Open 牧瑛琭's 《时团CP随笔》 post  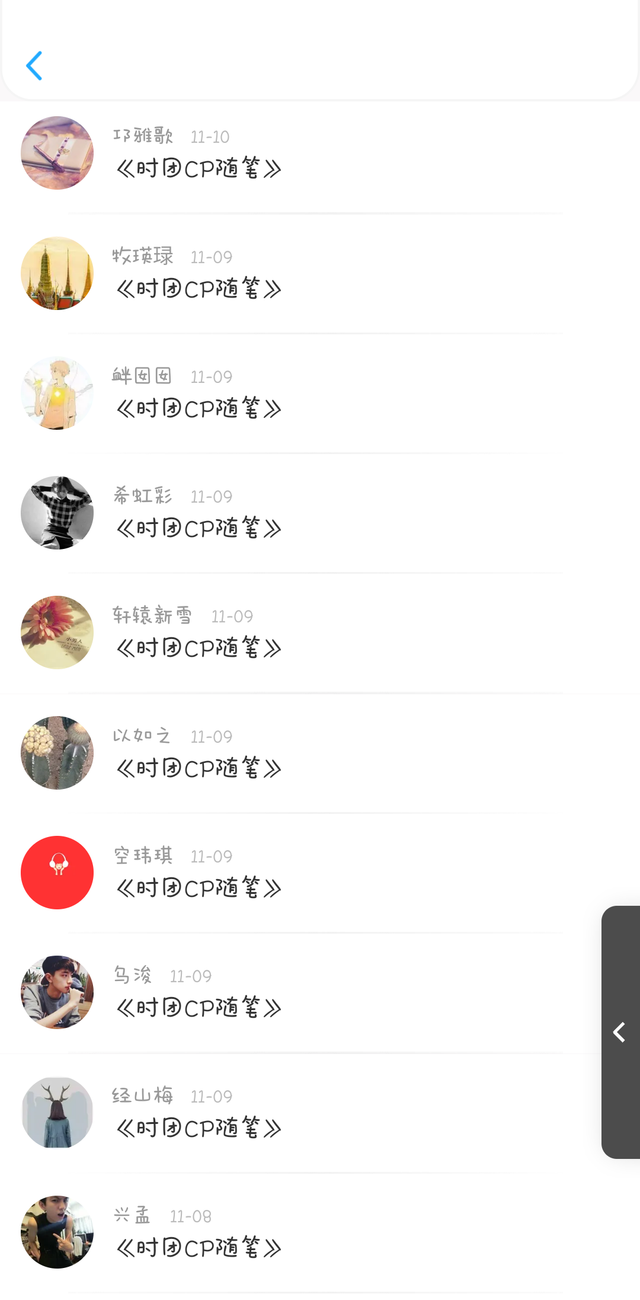pos(199,289)
